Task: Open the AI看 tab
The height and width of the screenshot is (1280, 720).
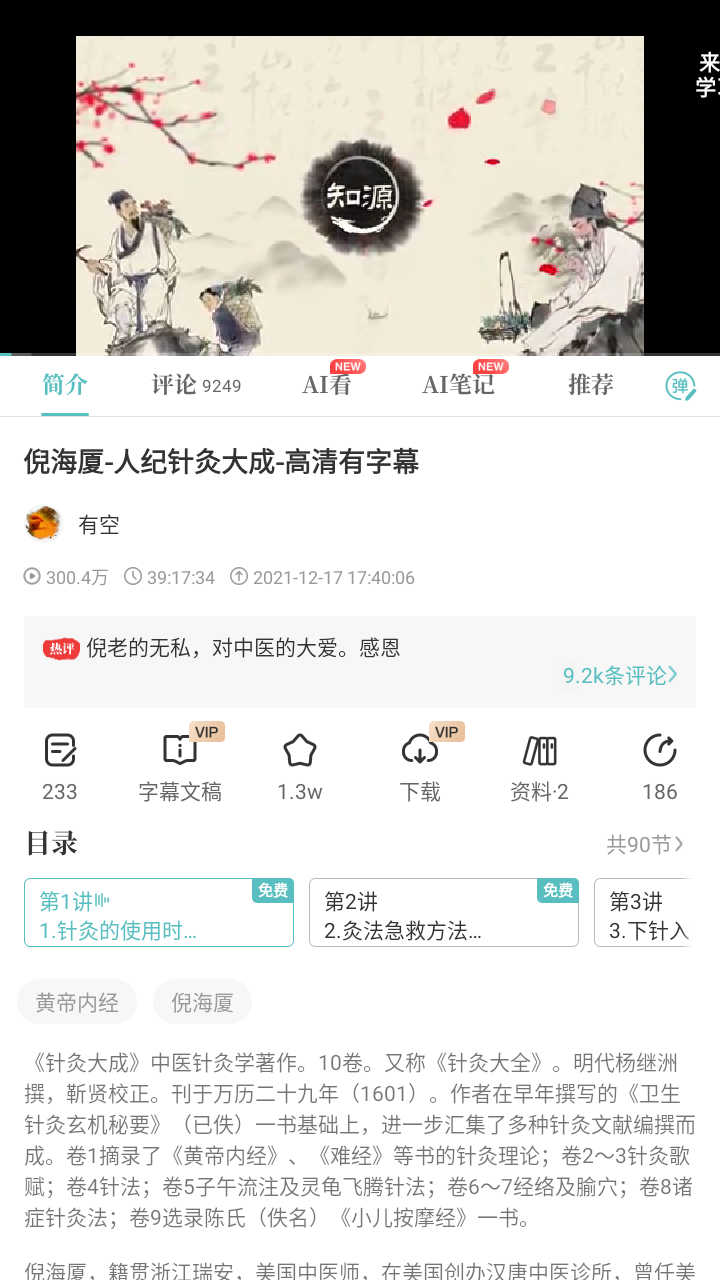Action: 327,385
